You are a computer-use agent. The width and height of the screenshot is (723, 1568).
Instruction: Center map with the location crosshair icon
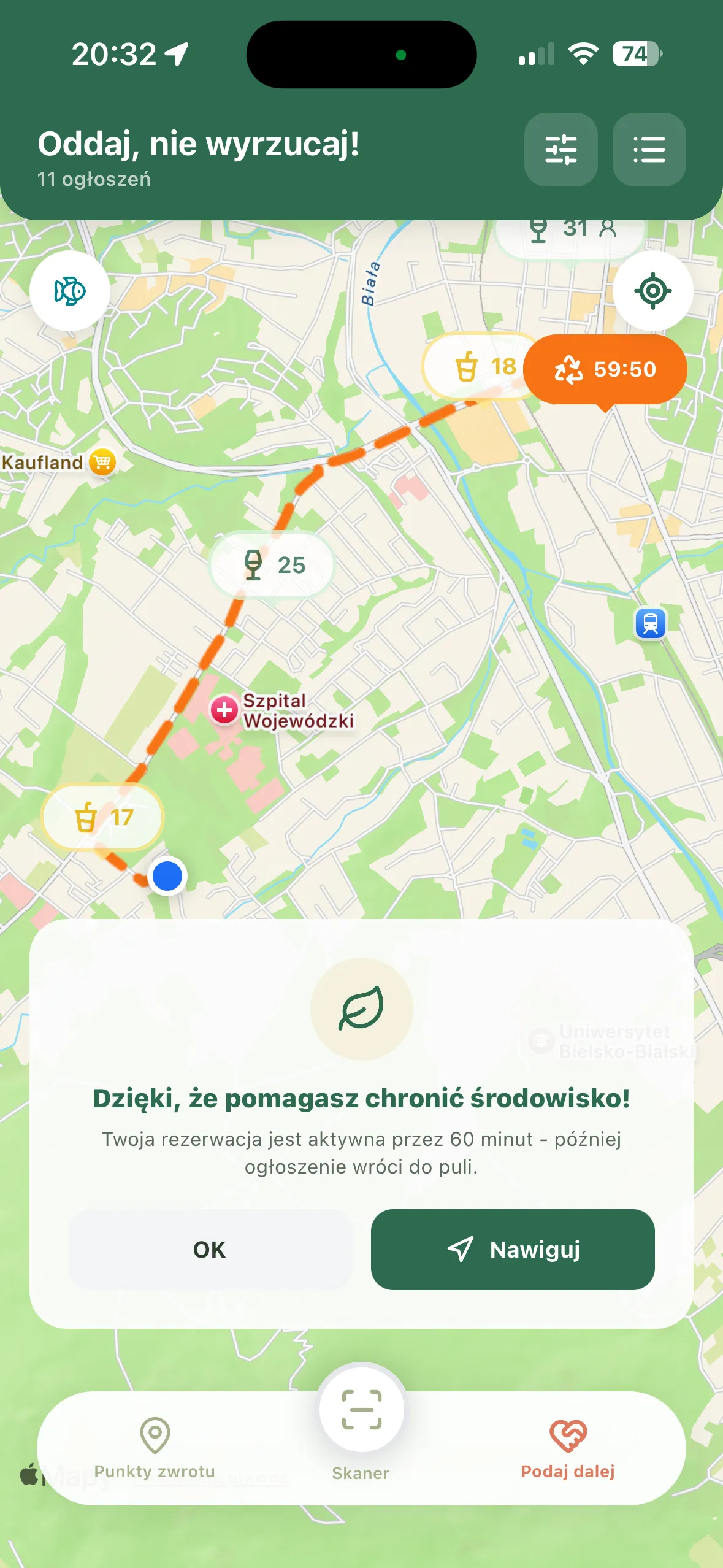point(652,291)
